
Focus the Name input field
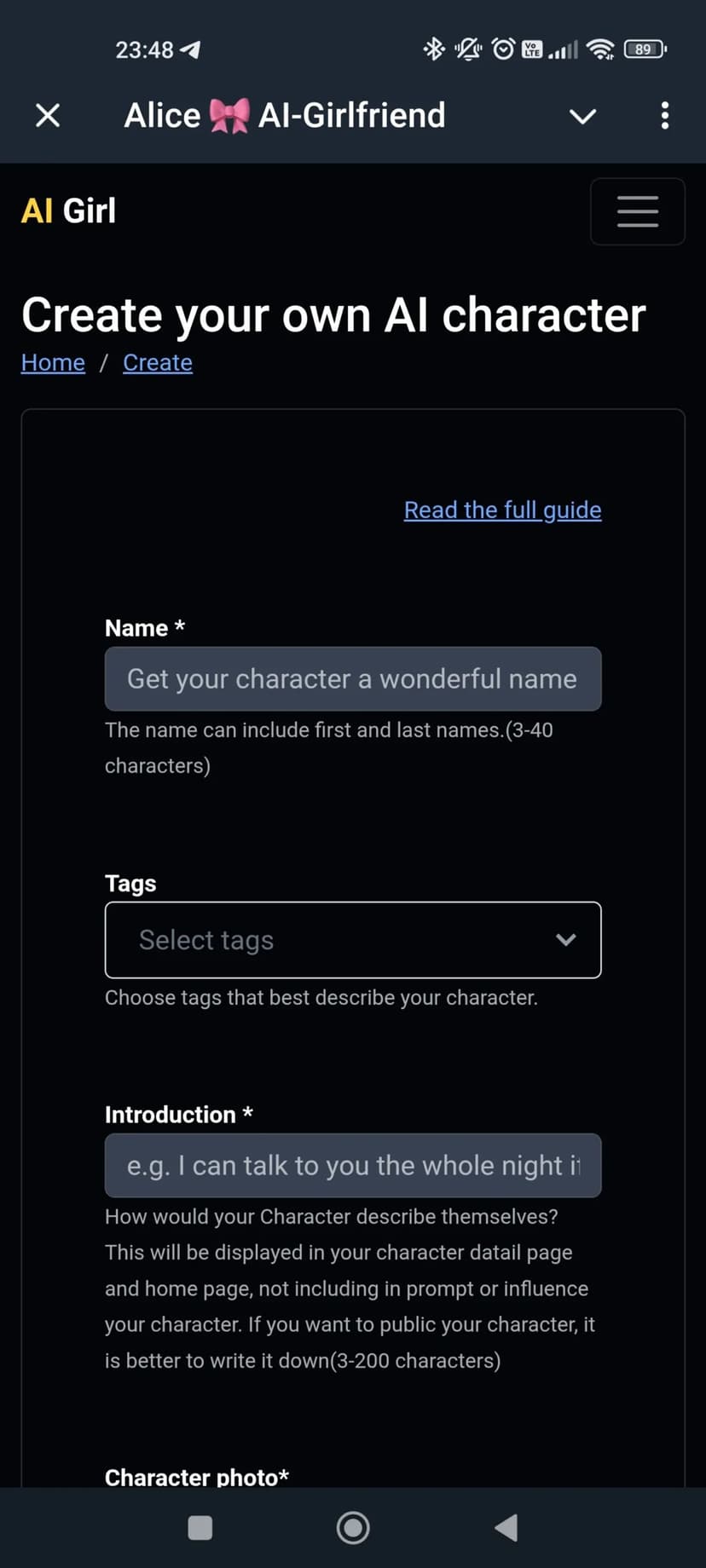[352, 679]
